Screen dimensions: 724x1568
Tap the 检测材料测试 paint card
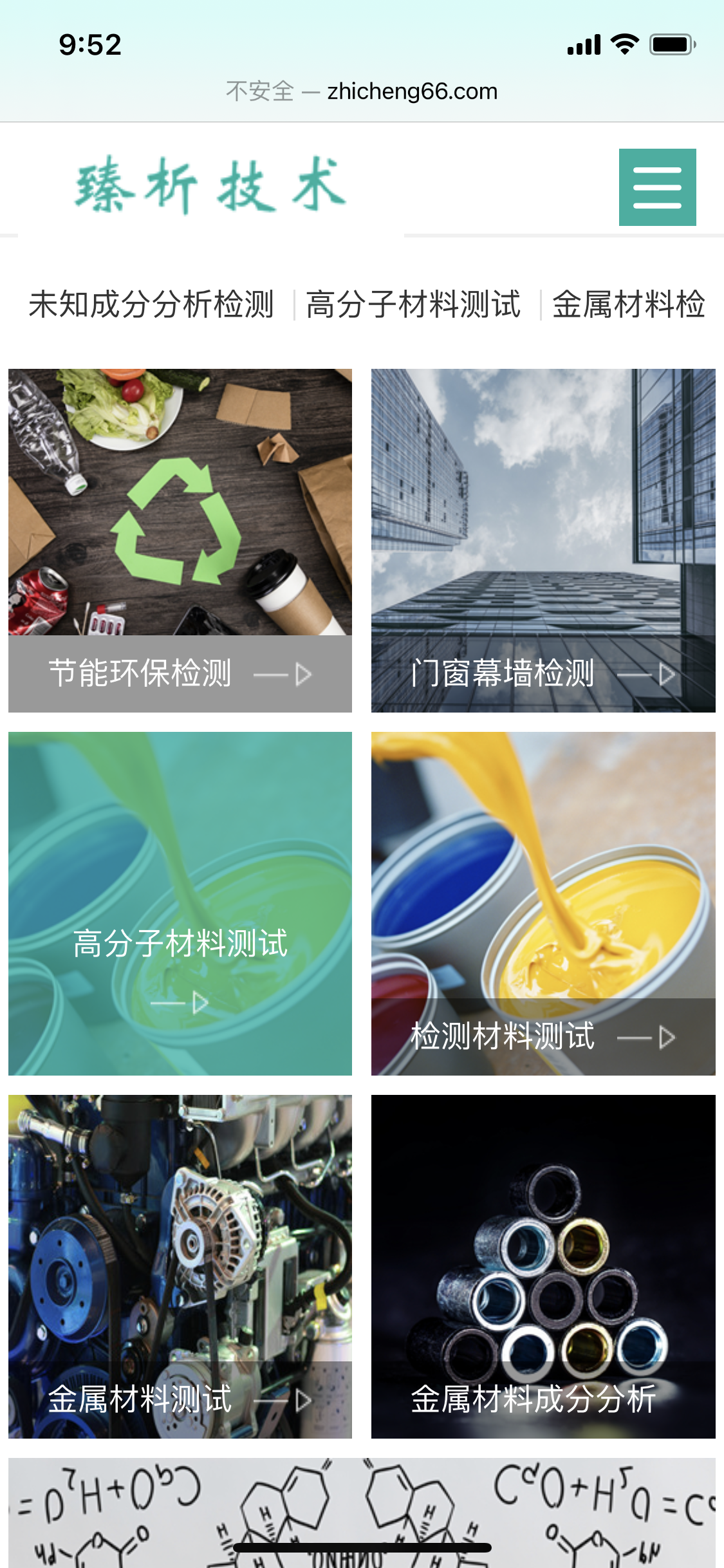[543, 903]
